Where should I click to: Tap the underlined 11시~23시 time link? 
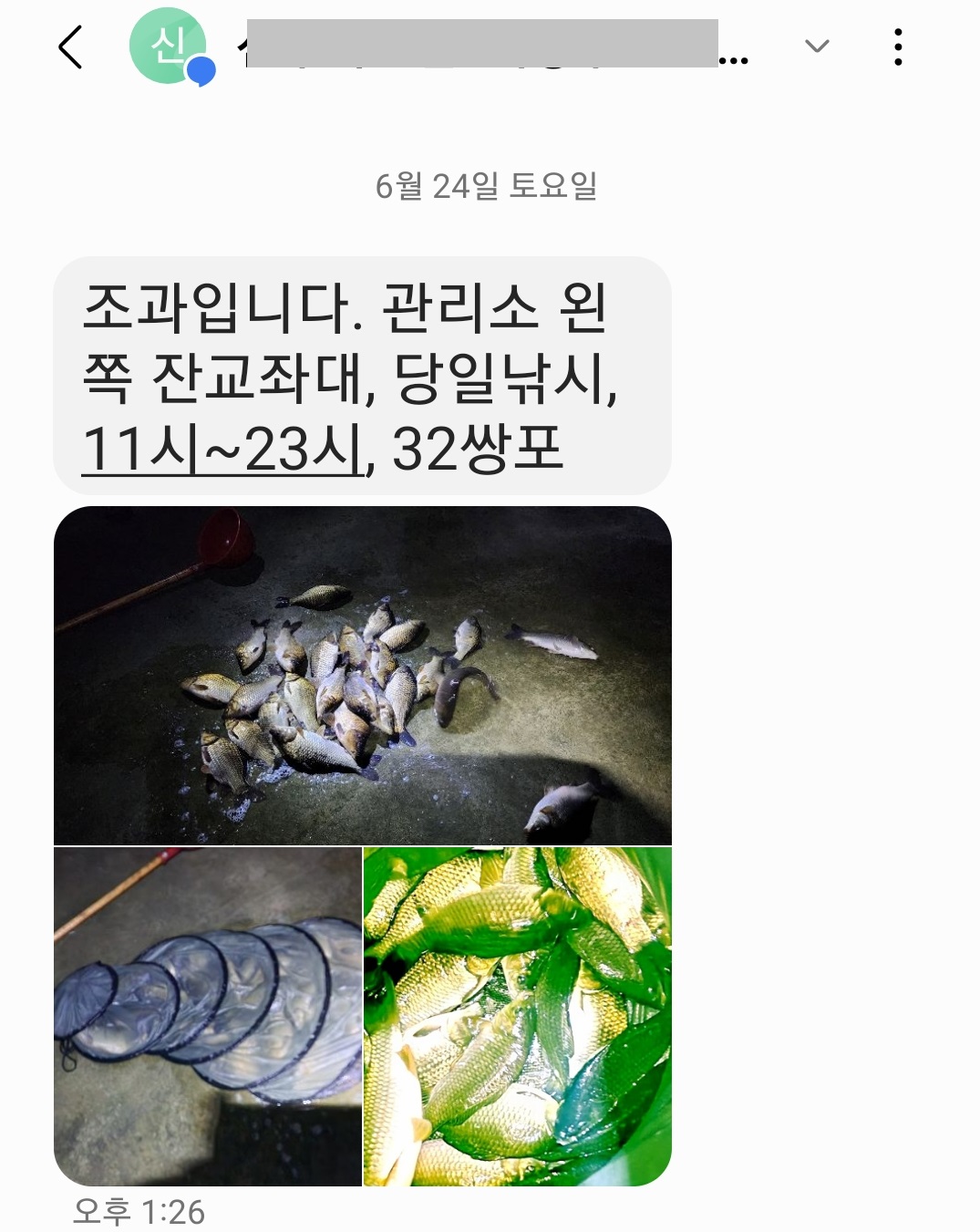(x=224, y=449)
